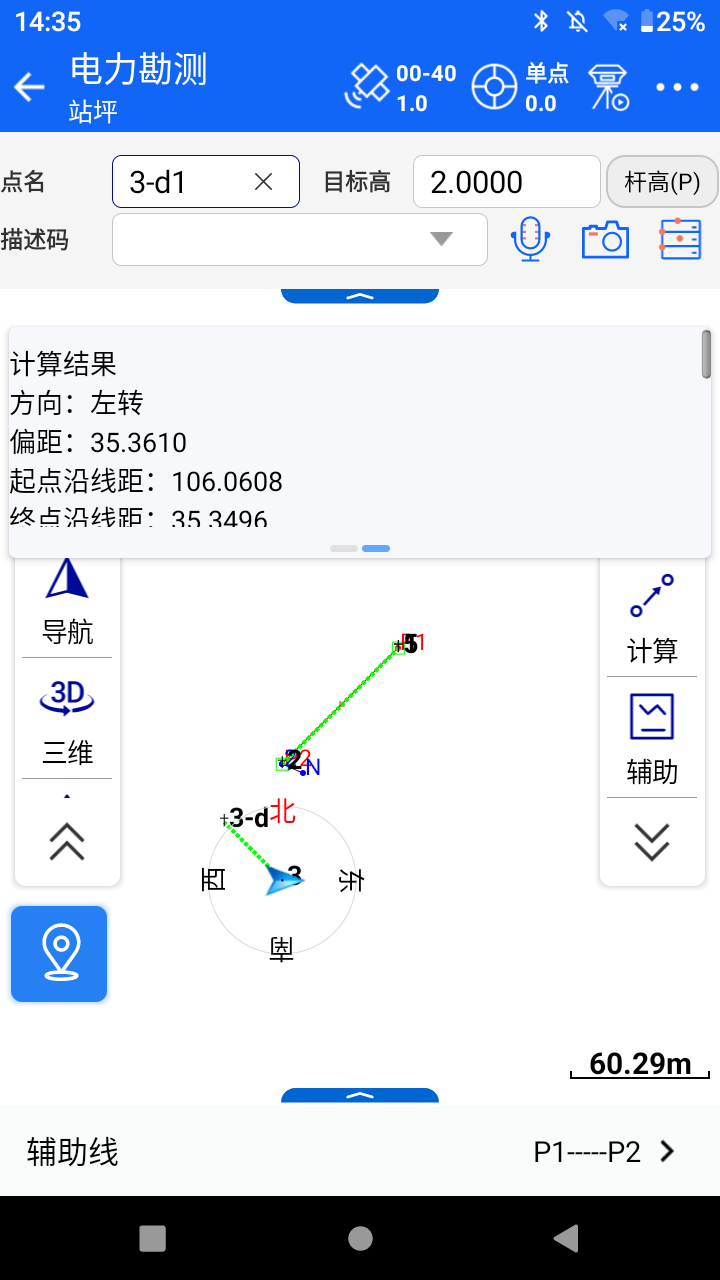Image resolution: width=720 pixels, height=1280 pixels.
Task: Go back using the top-left arrow
Action: click(x=30, y=87)
